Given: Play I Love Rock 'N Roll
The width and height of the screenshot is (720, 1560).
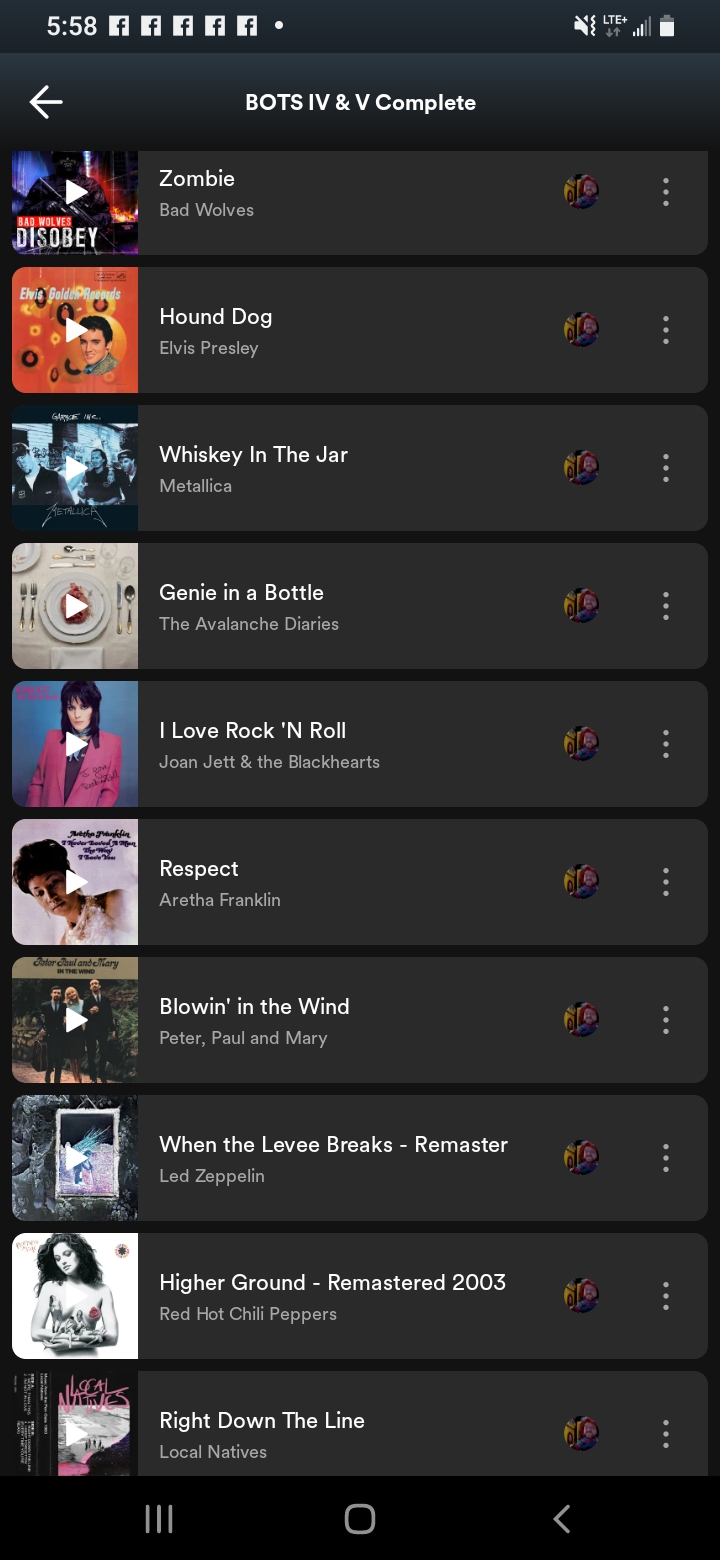Looking at the screenshot, I should (76, 744).
